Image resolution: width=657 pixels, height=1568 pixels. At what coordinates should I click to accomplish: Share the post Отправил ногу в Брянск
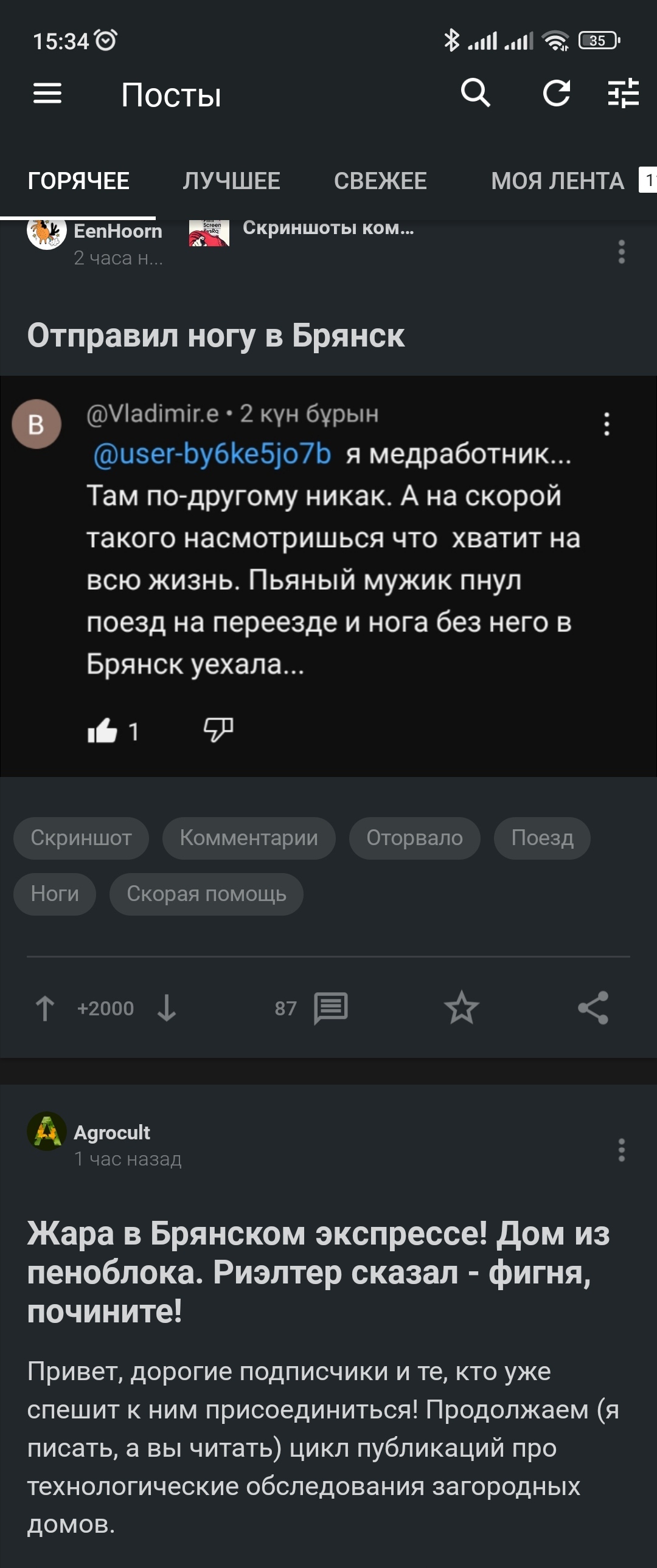point(593,1008)
